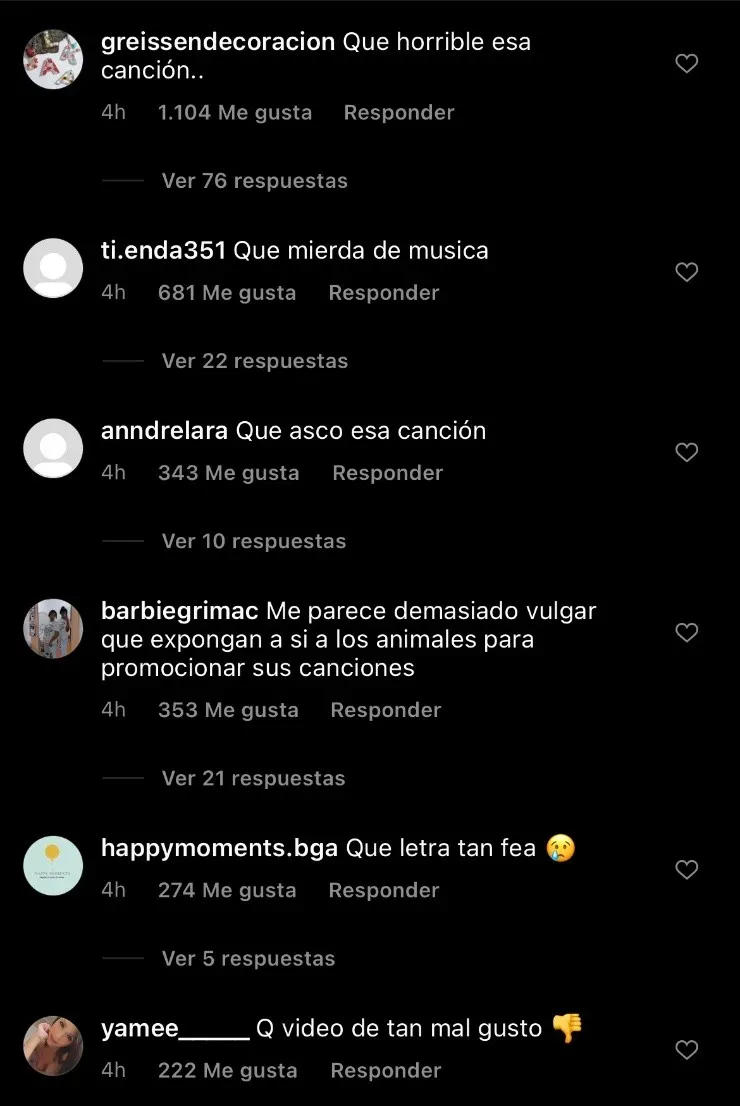
Task: Expand Ver 10 respuestas
Action: [x=253, y=541]
